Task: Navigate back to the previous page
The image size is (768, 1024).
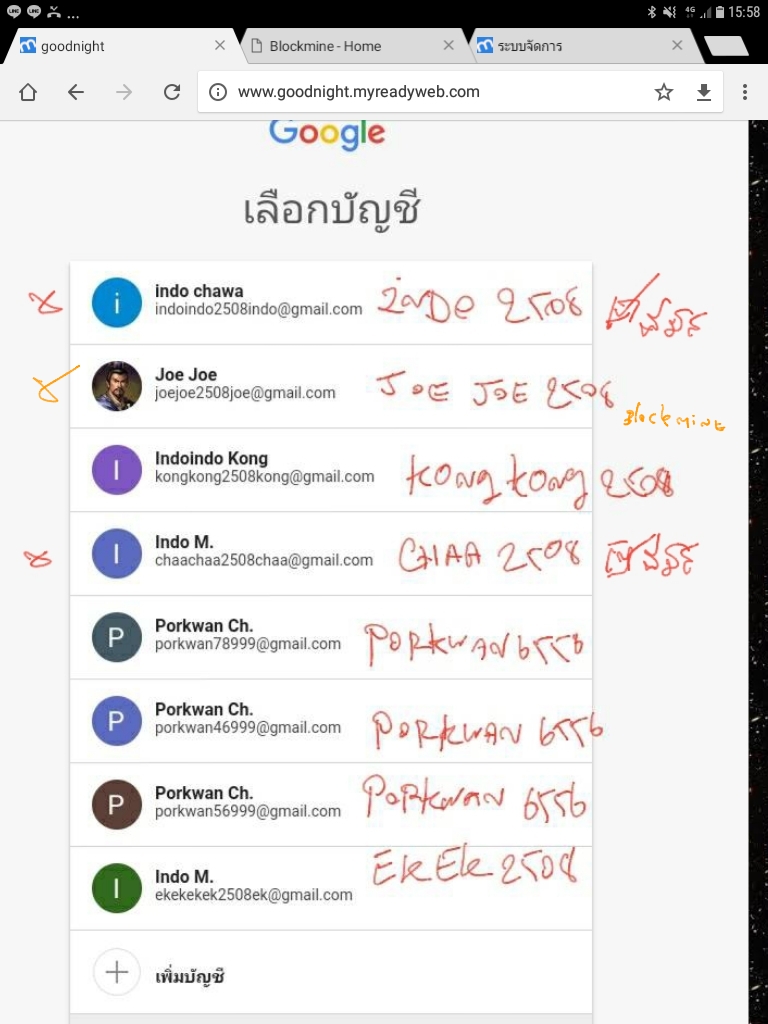Action: click(x=76, y=92)
